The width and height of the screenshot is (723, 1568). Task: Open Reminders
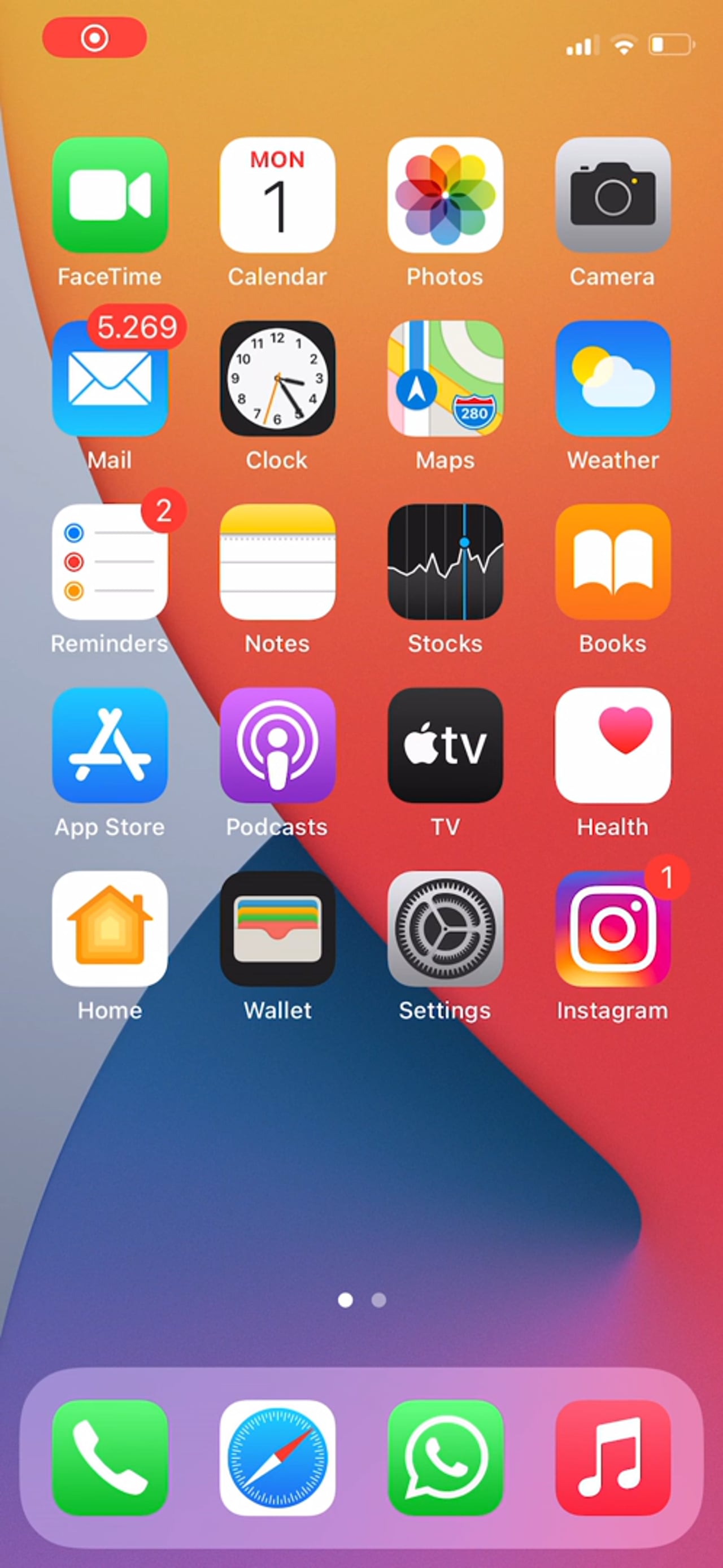[110, 562]
